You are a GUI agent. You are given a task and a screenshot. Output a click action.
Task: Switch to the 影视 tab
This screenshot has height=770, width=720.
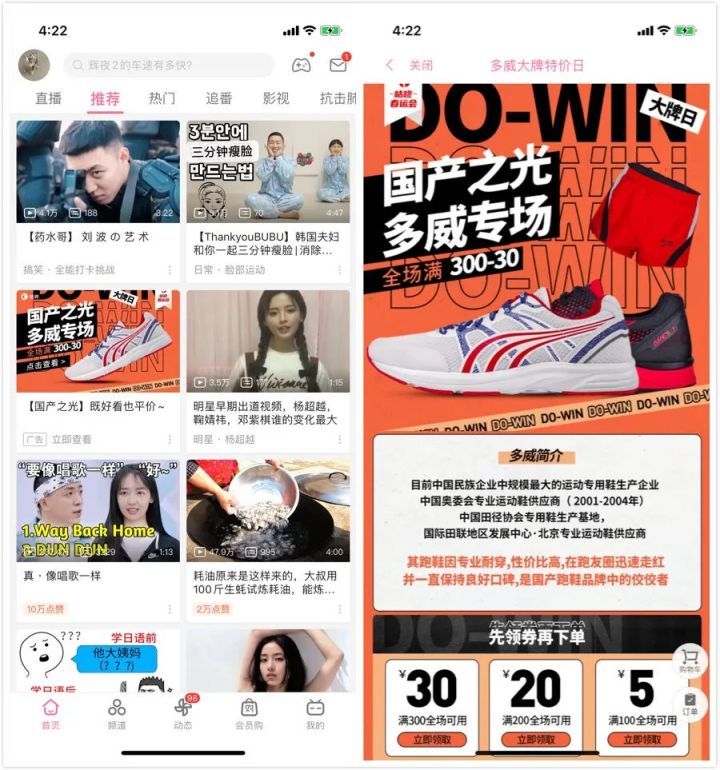click(276, 98)
